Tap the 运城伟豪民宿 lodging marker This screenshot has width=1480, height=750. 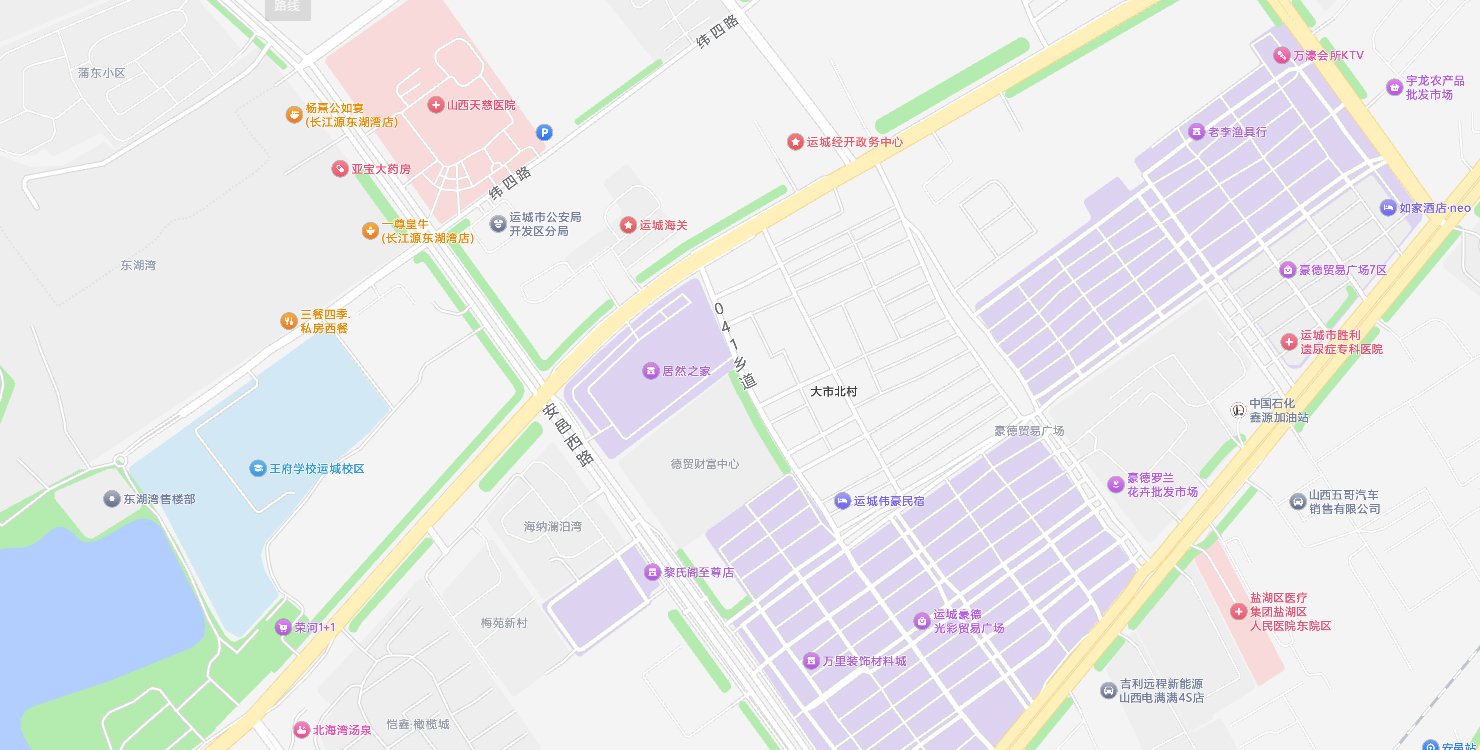[842, 501]
